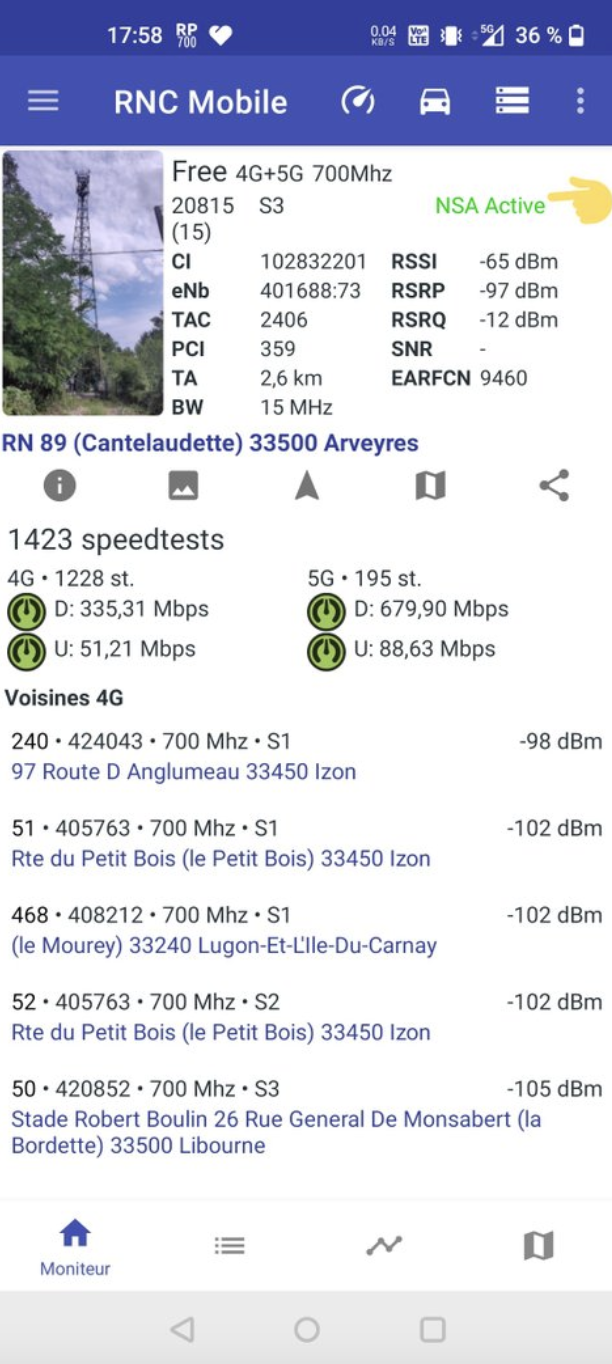Image resolution: width=612 pixels, height=1364 pixels.
Task: Open the three-dot overflow menu
Action: pos(580,101)
